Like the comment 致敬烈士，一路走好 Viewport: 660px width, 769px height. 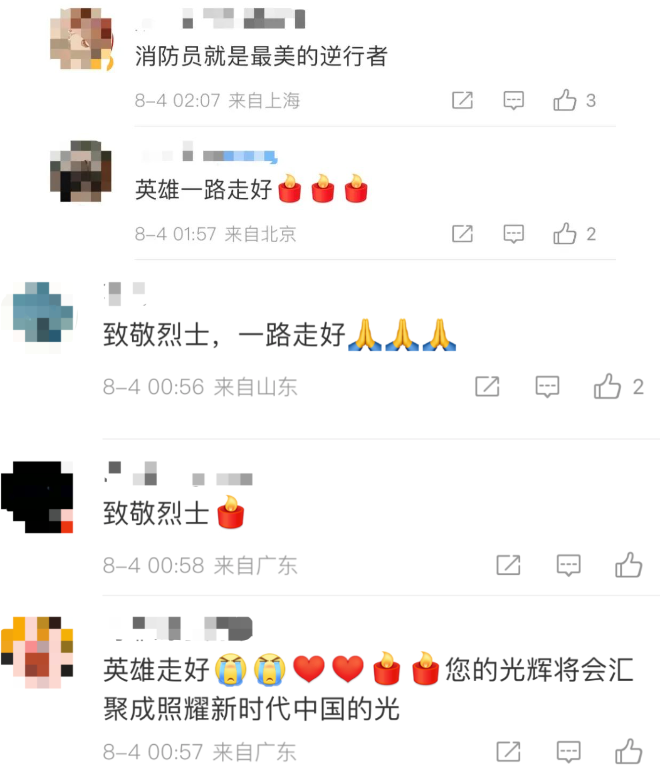click(x=607, y=387)
